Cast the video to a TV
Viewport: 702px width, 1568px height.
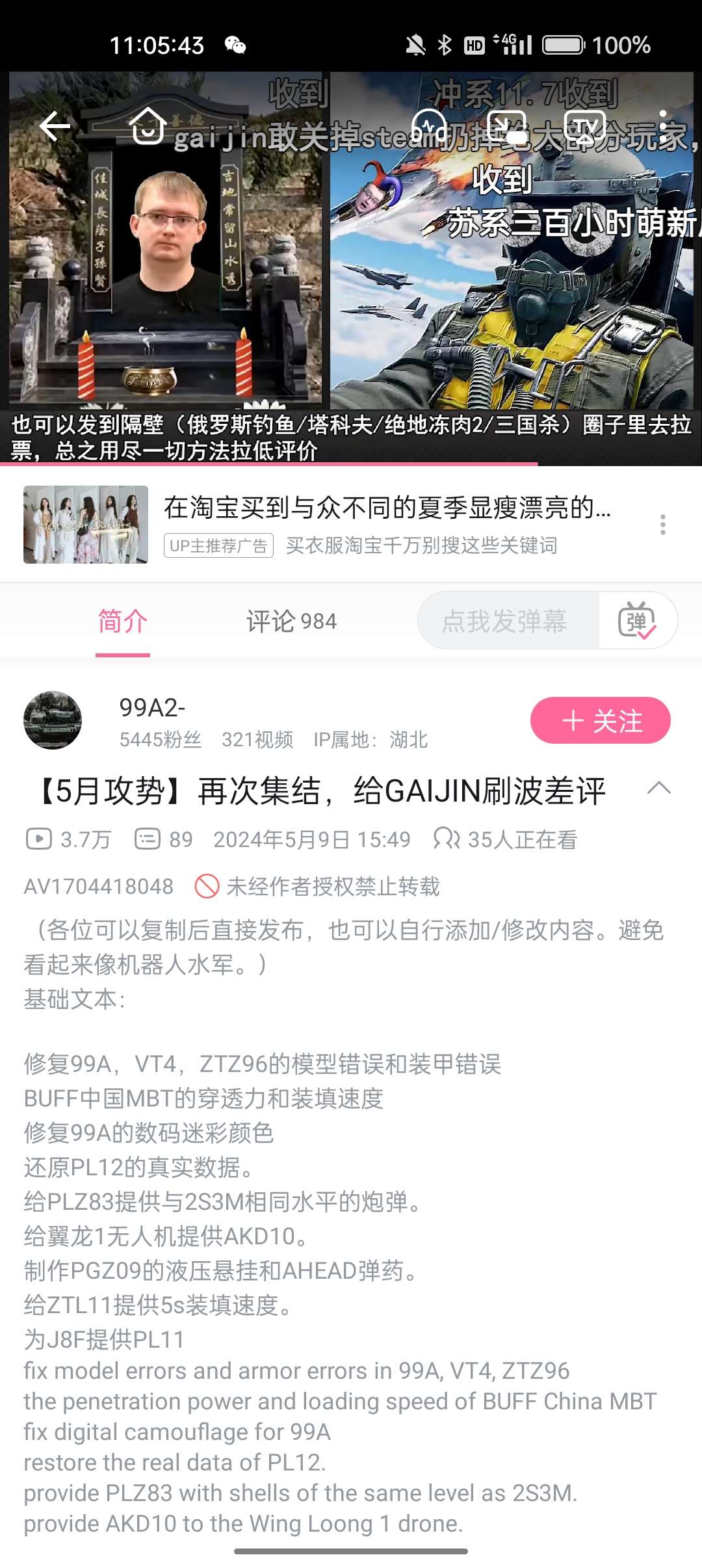[584, 125]
